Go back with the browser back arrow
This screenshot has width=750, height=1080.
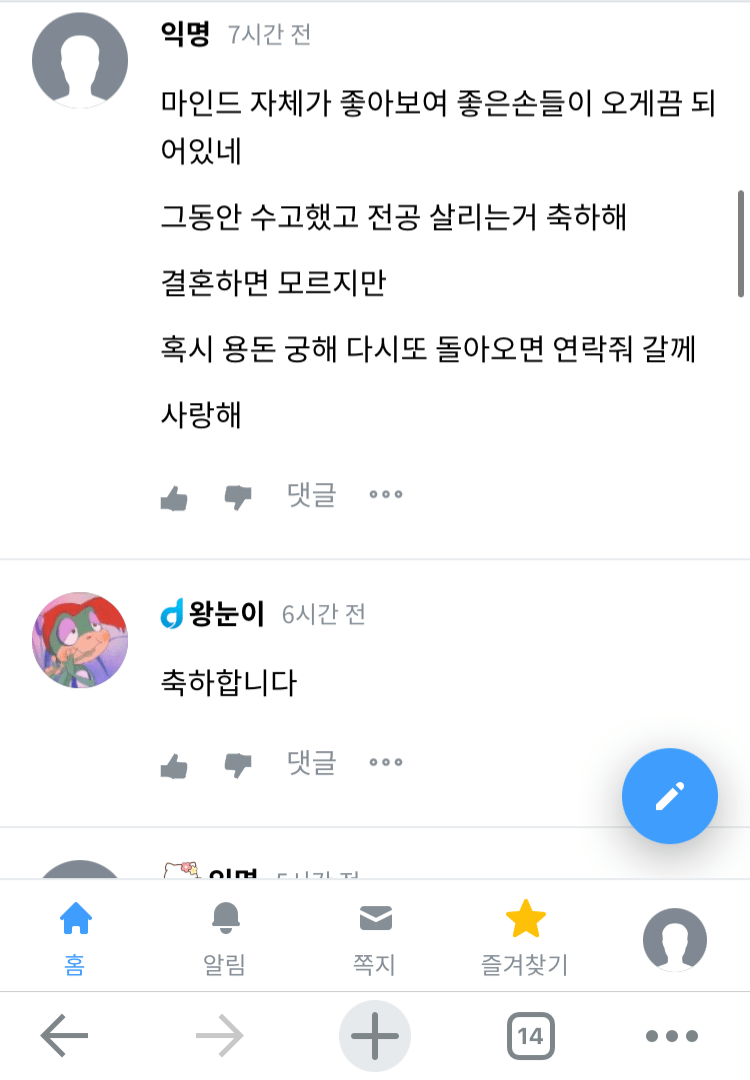point(65,1036)
